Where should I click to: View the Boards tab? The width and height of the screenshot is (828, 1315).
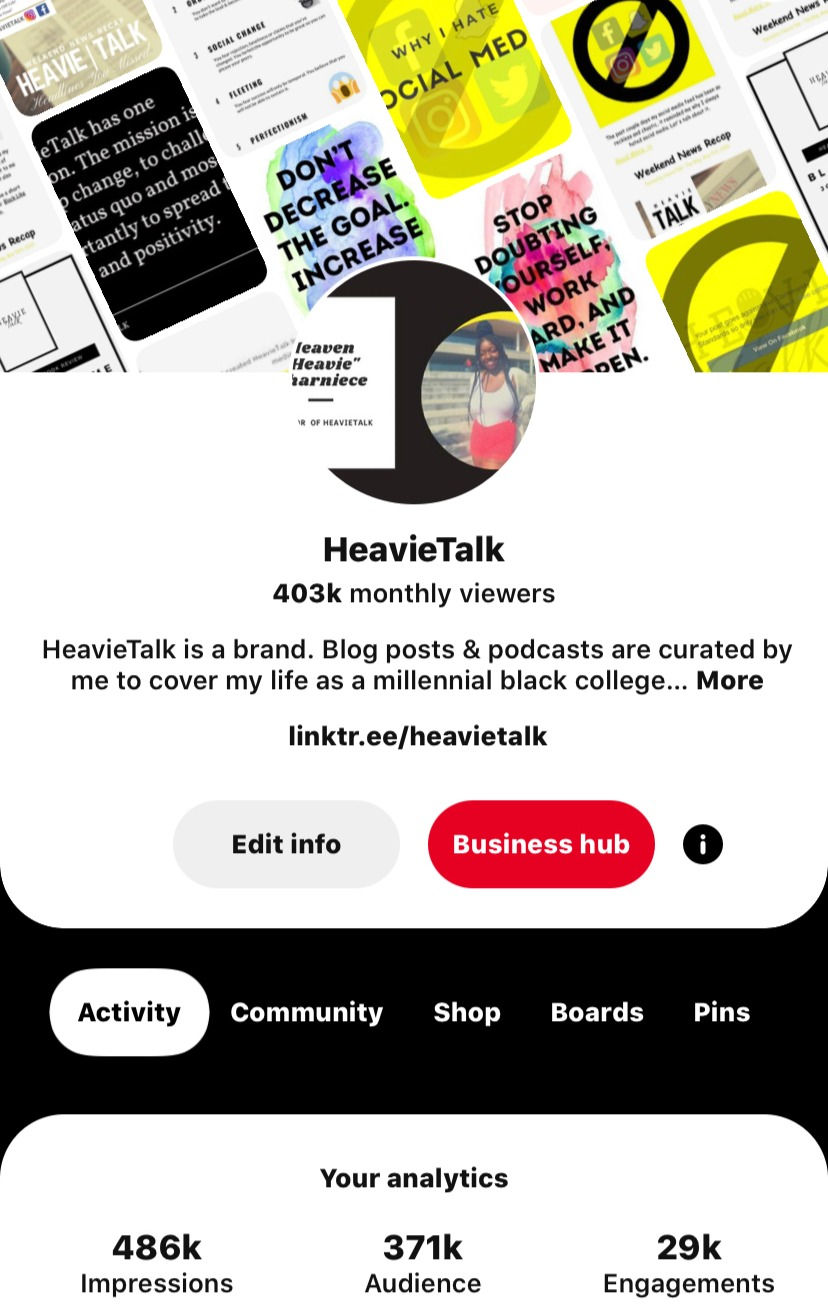coord(597,1012)
